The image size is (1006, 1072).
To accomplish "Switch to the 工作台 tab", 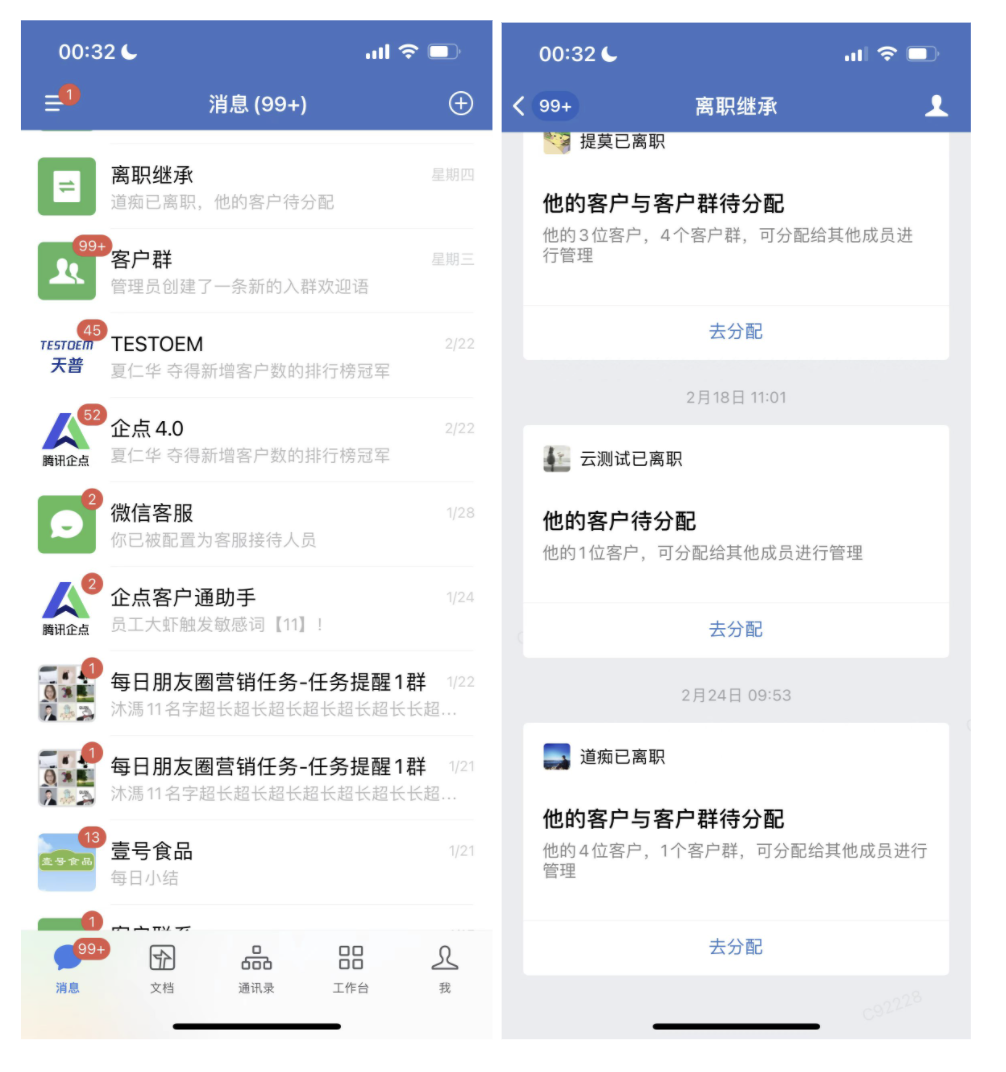I will 350,969.
